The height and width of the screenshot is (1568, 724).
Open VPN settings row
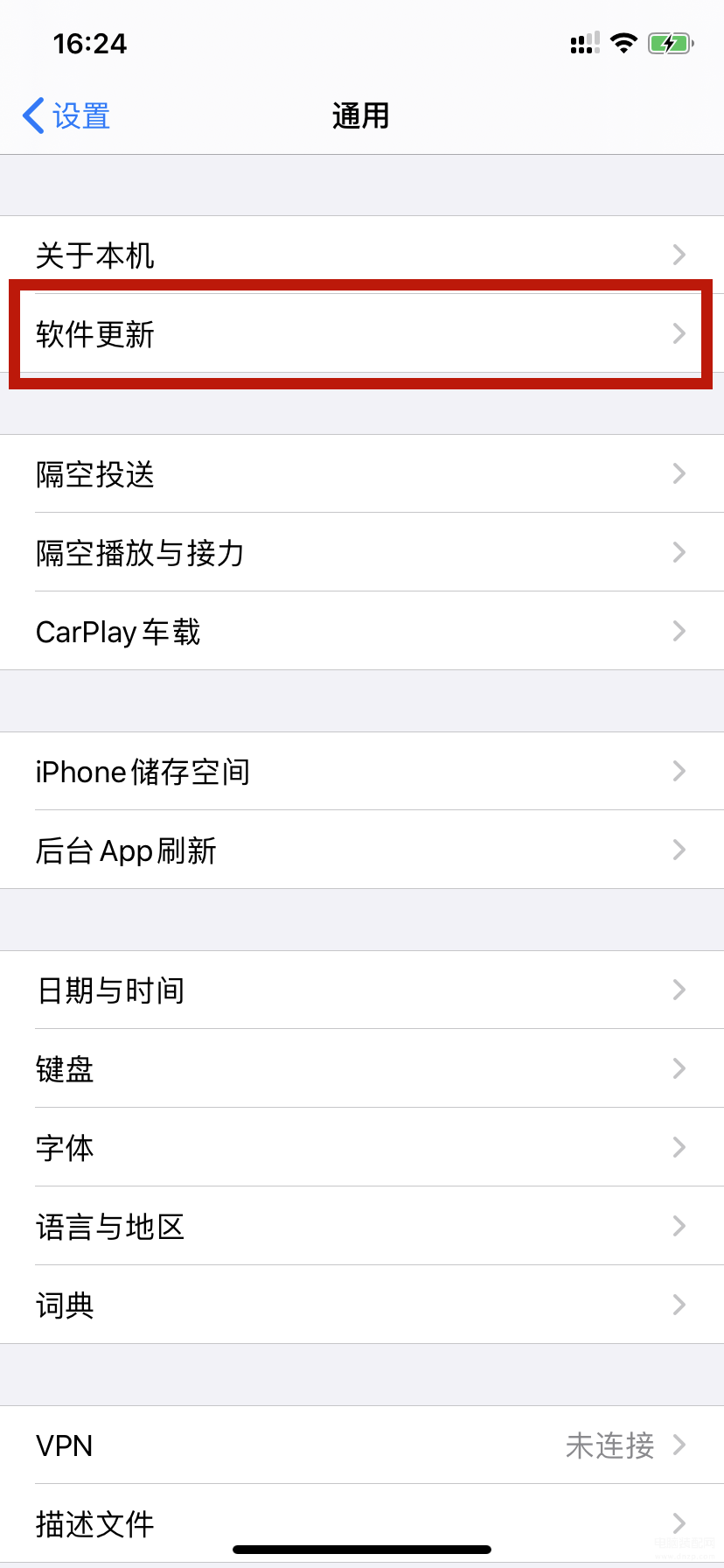tap(362, 1445)
